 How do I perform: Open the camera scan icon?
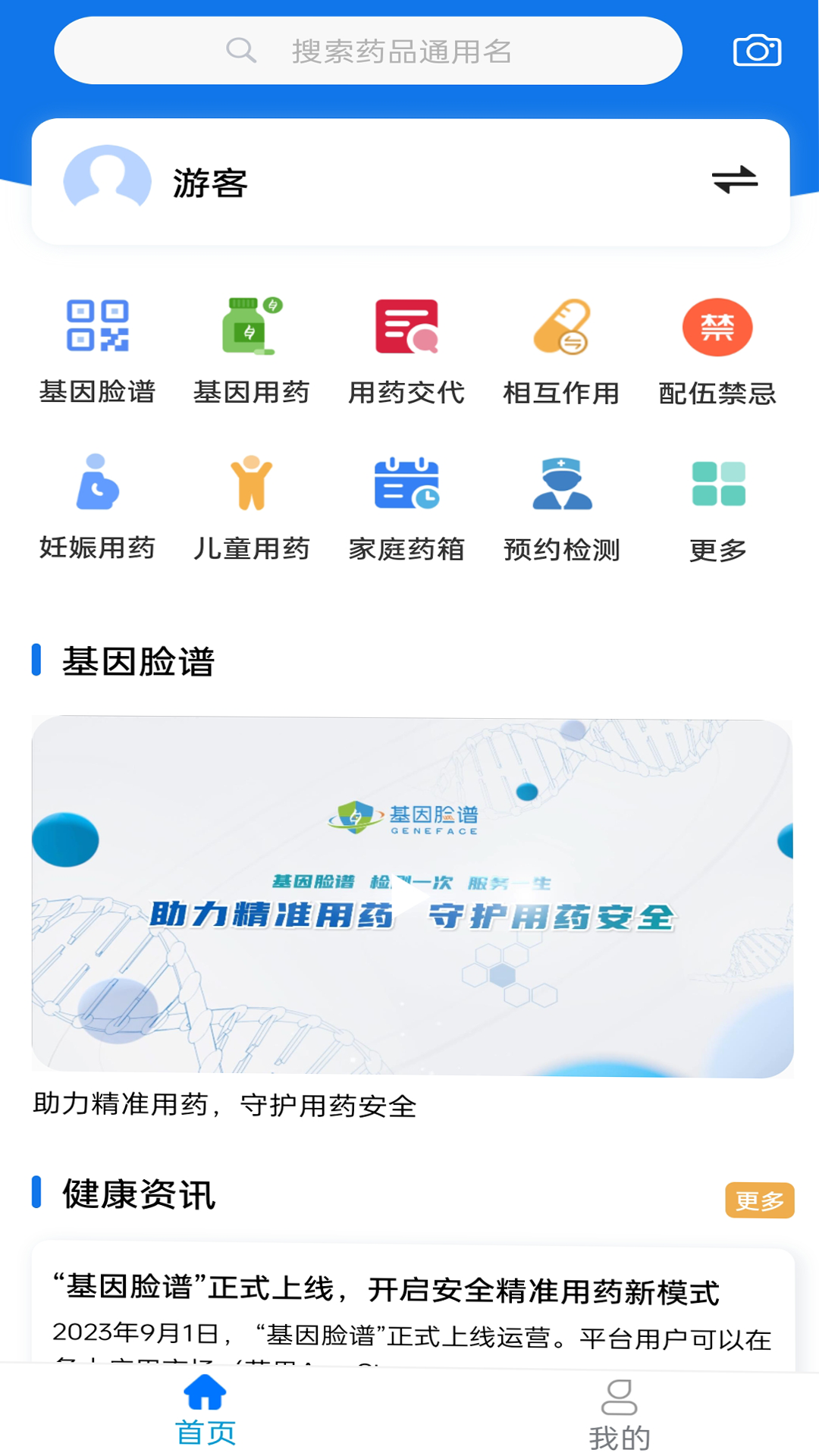758,50
